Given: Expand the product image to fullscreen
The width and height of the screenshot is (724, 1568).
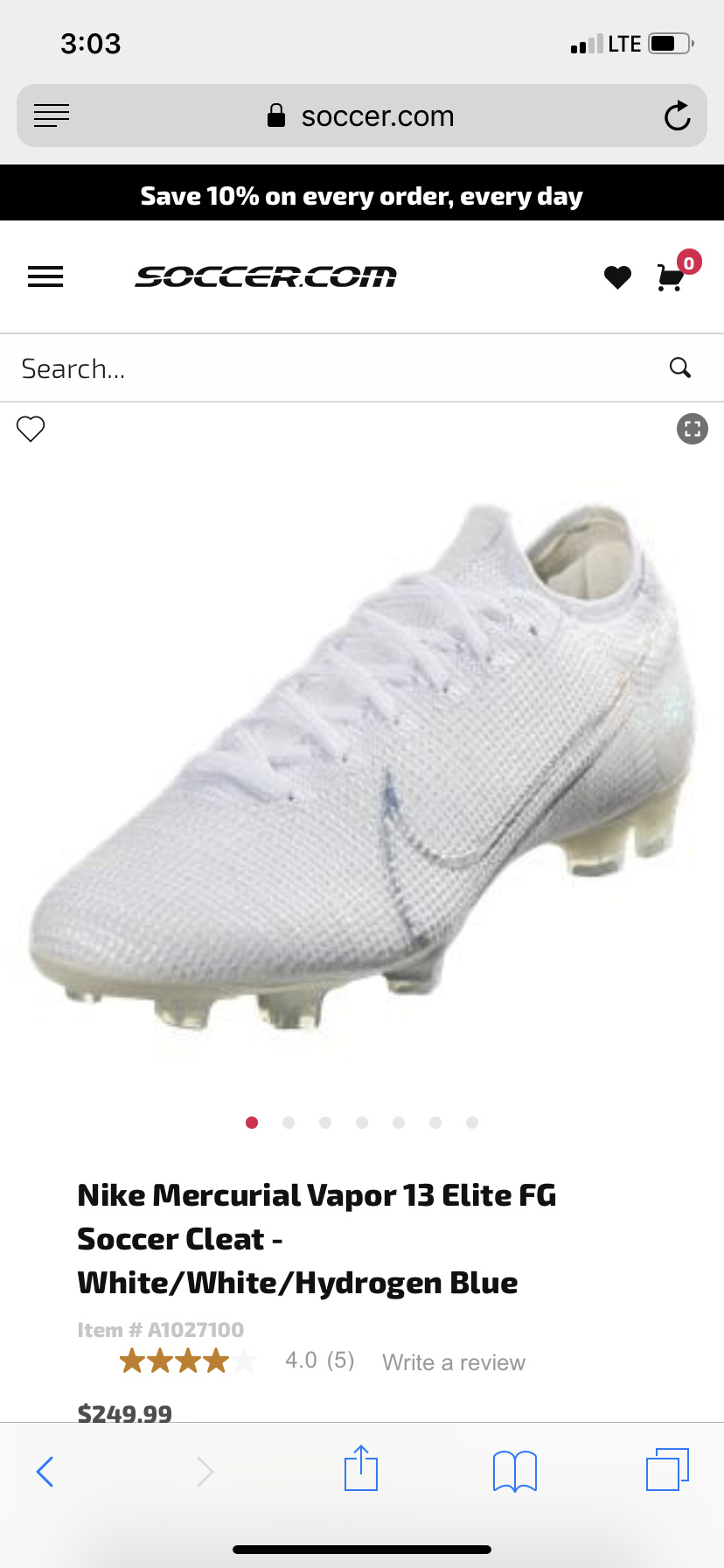Looking at the screenshot, I should (692, 429).
